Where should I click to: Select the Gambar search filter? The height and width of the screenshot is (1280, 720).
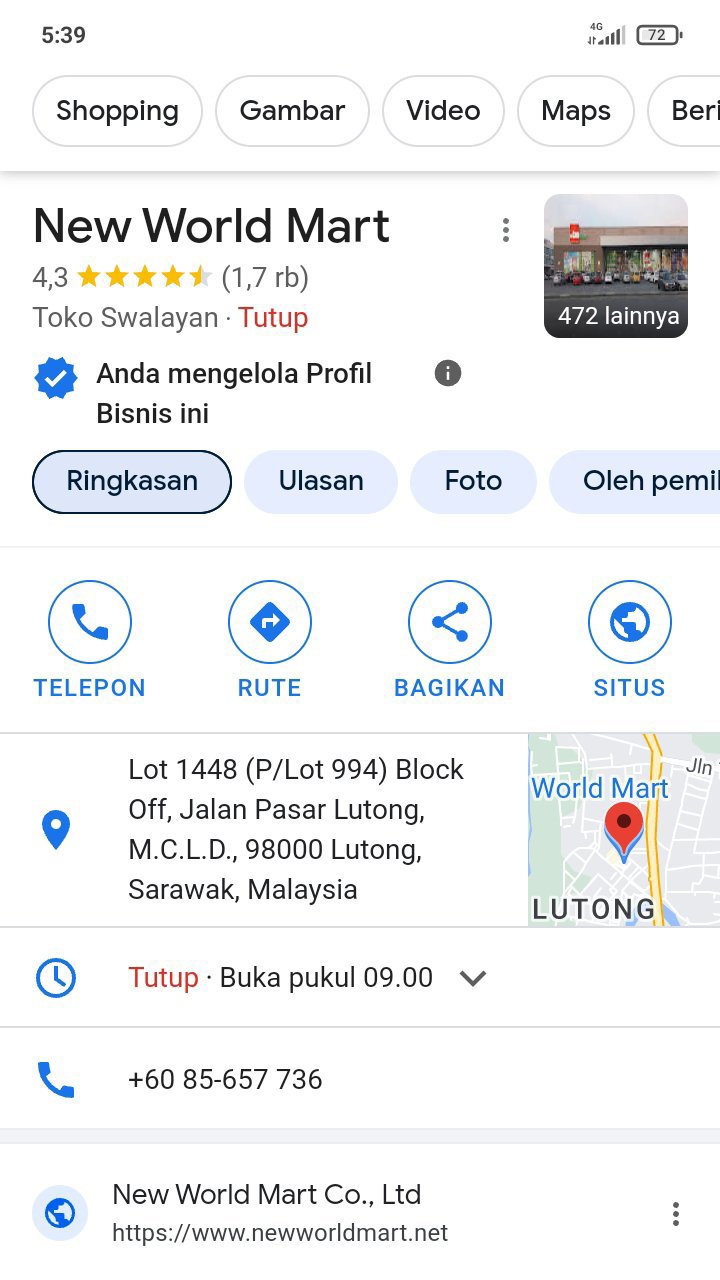[292, 111]
